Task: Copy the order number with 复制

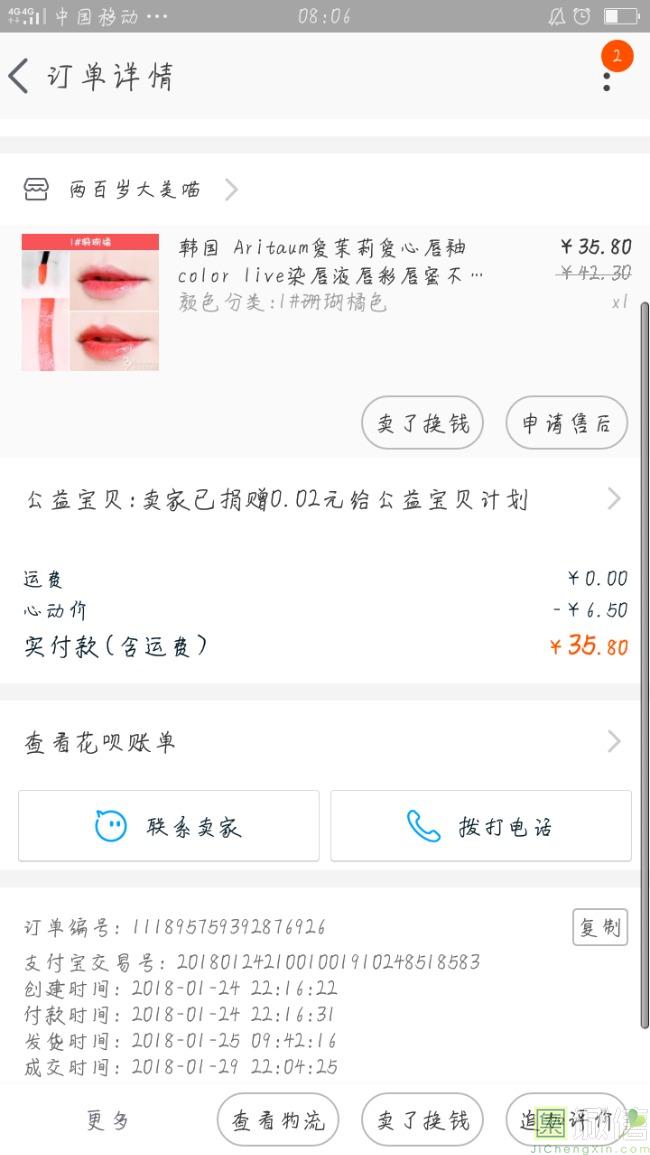Action: coord(599,927)
